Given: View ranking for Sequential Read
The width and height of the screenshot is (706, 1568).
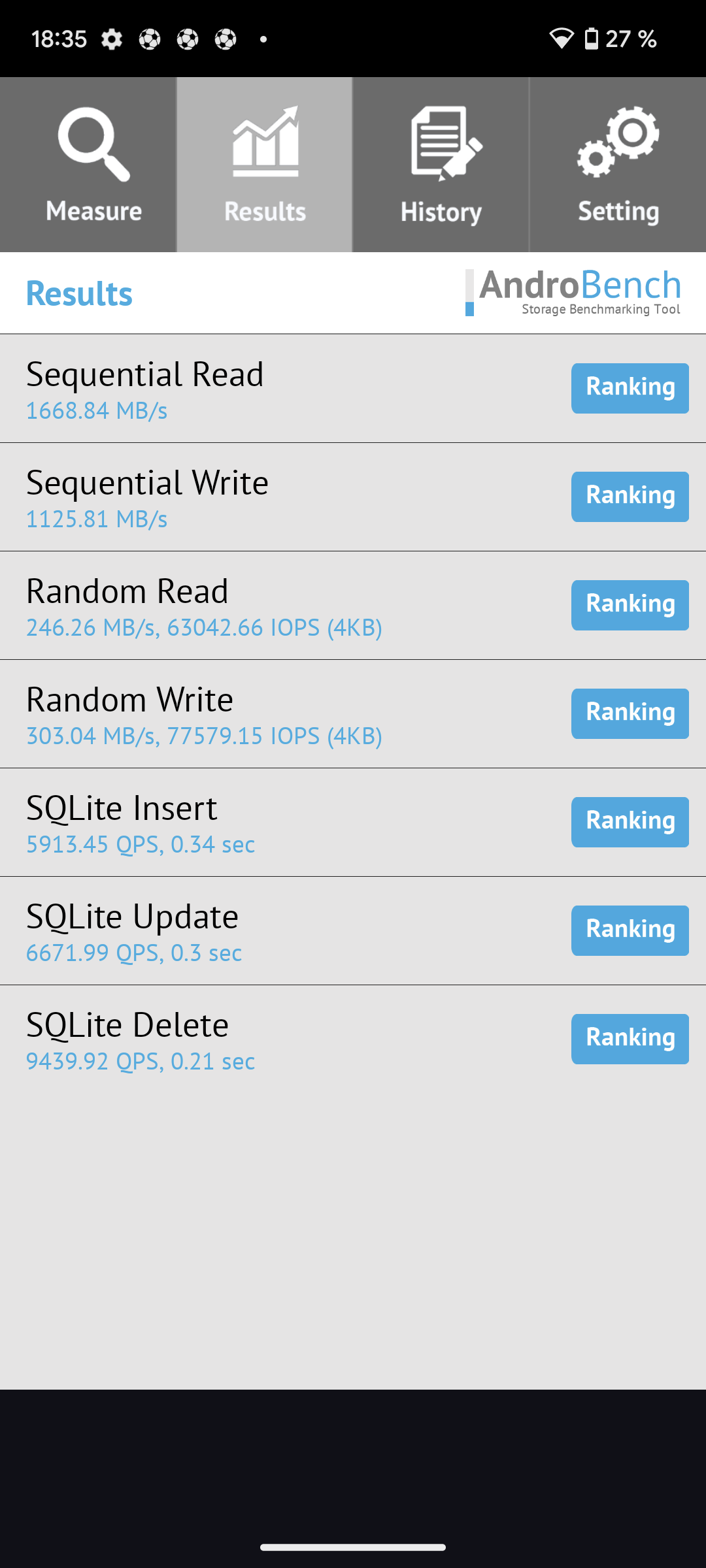Looking at the screenshot, I should [x=630, y=388].
